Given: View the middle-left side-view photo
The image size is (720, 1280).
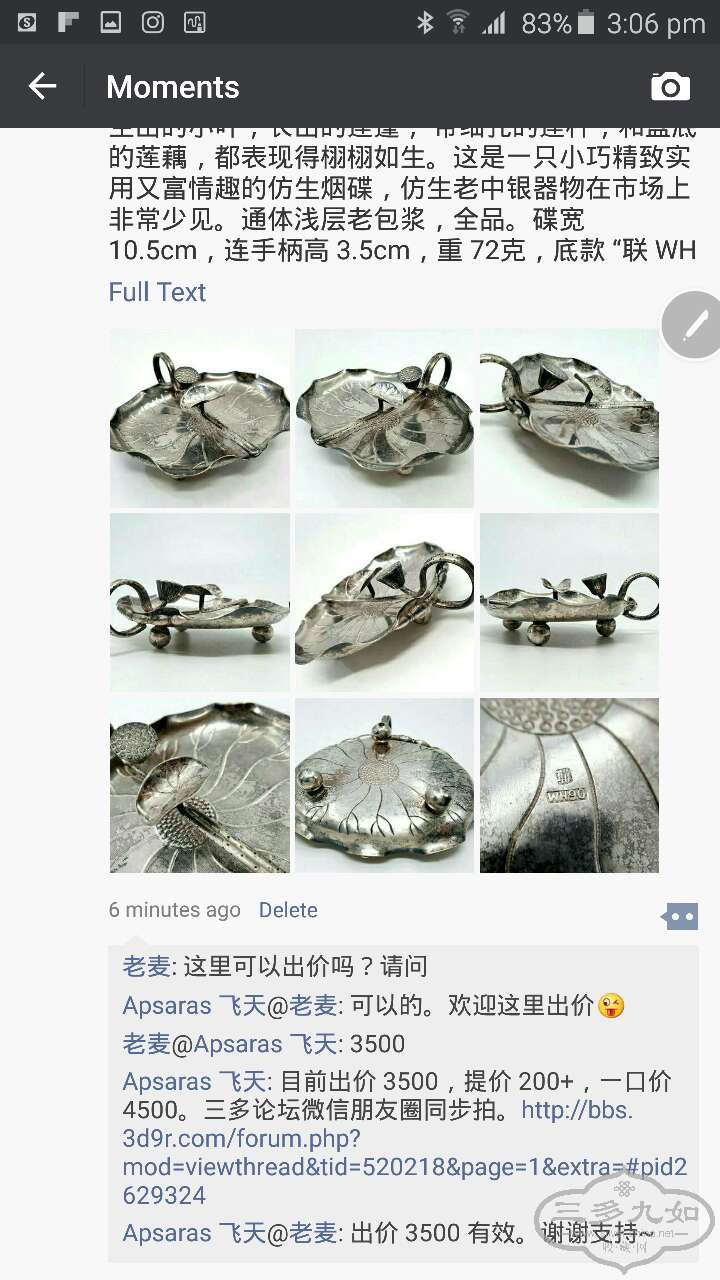Looking at the screenshot, I should (x=199, y=602).
